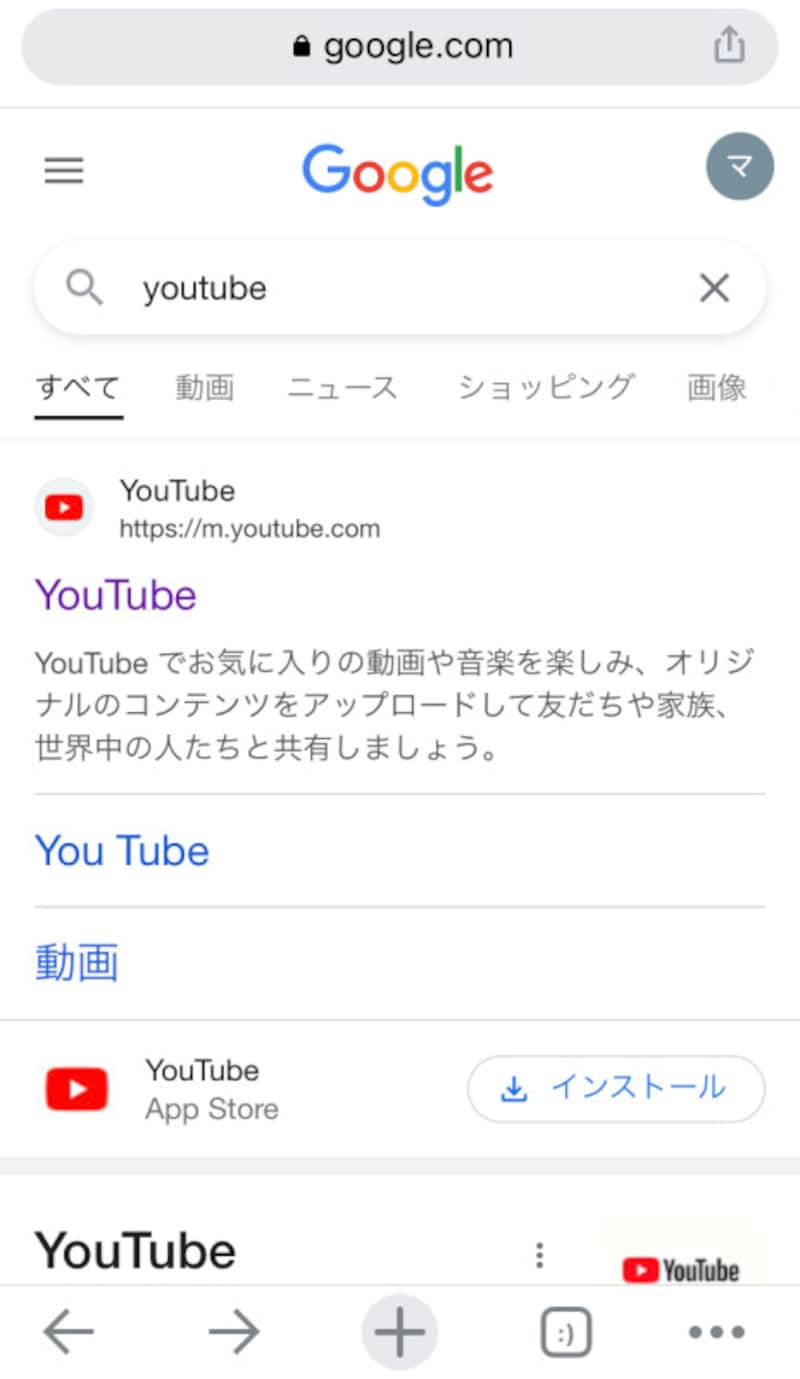Edit the search box containing youtube
The width and height of the screenshot is (800, 1379).
click(x=400, y=289)
